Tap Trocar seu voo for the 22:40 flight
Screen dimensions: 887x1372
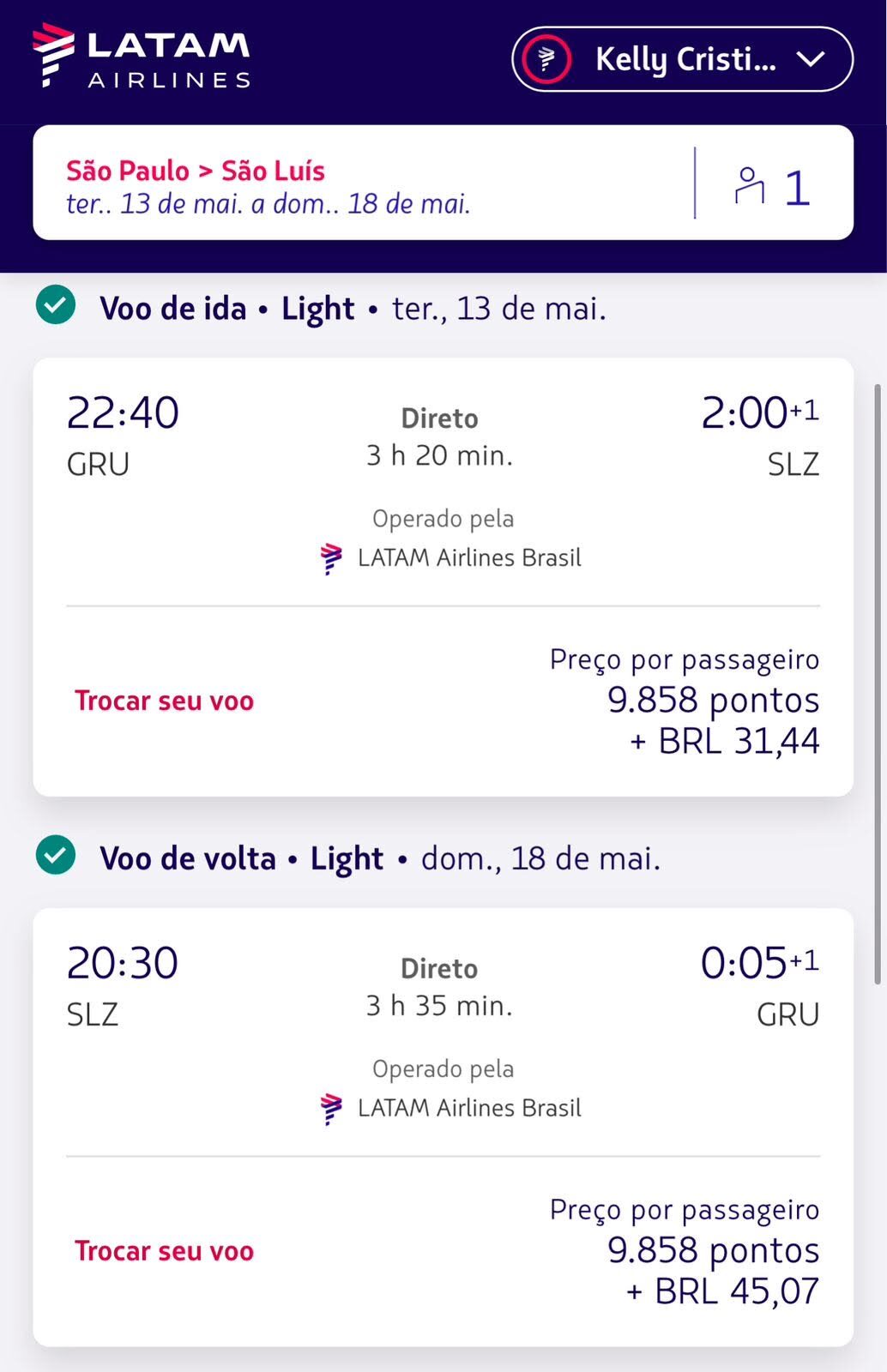[x=164, y=701]
